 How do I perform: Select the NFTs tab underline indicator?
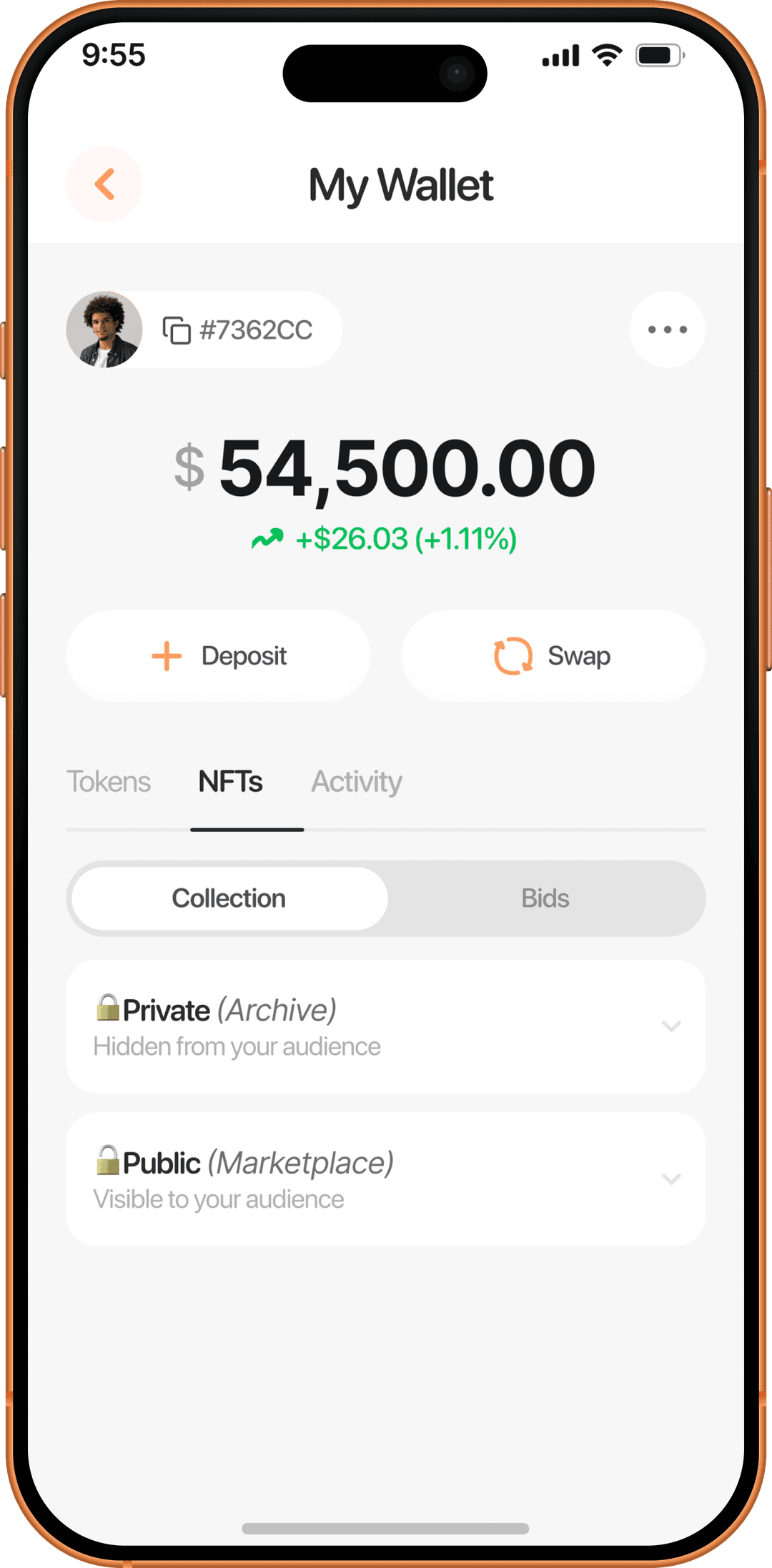point(247,829)
